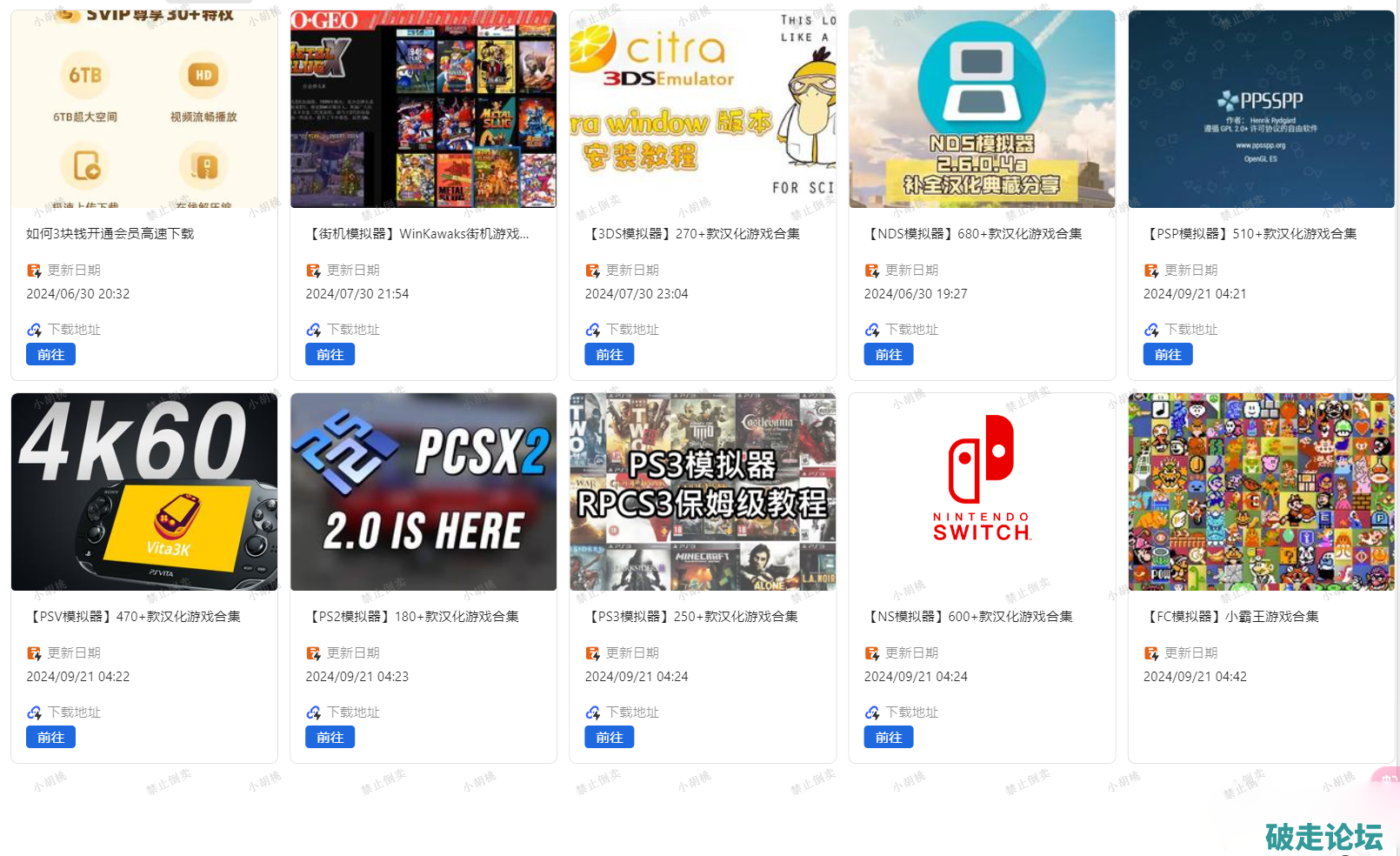1400x856 pixels.
Task: Tap 前往 under 如何3块钱开通会员高速下载
Action: (x=50, y=354)
